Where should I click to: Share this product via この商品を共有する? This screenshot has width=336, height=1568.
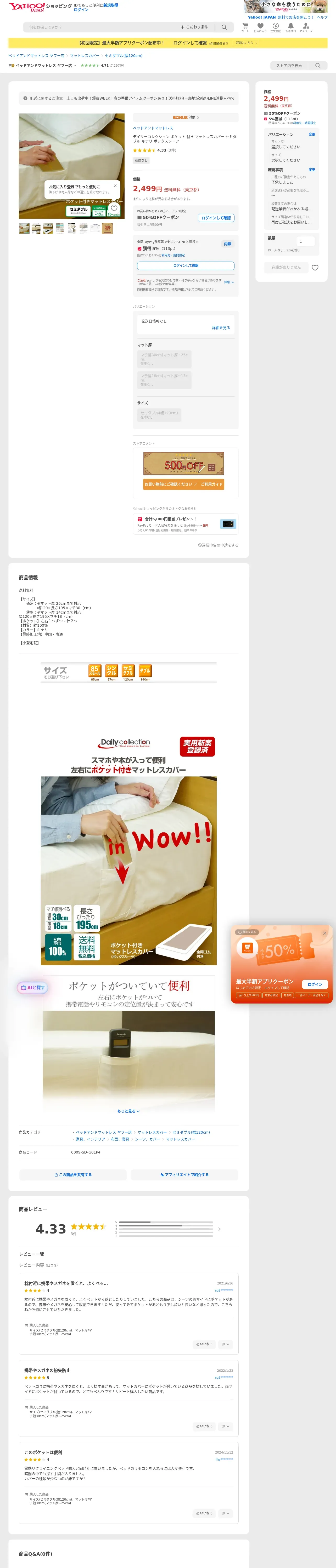(73, 1175)
